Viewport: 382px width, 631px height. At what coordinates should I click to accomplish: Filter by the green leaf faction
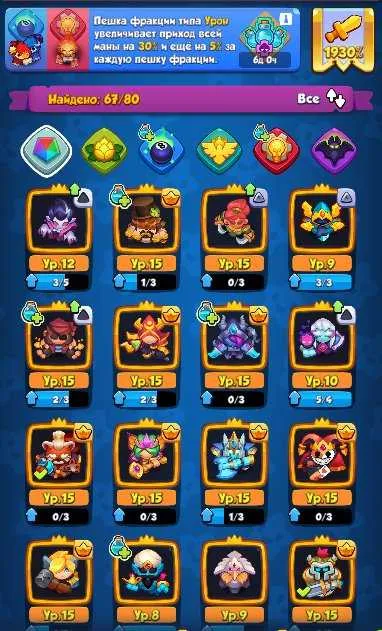(x=104, y=151)
